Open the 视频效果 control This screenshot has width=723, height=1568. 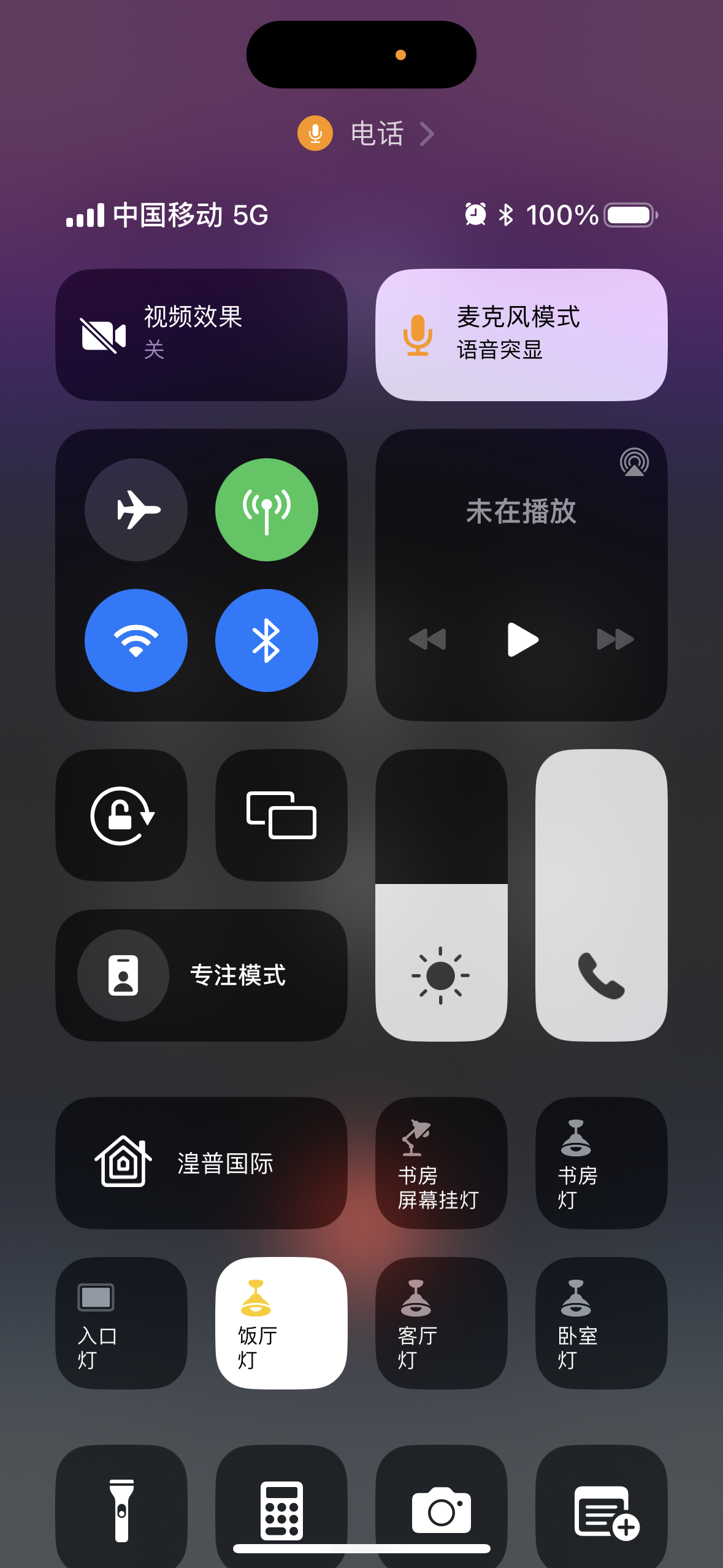tap(201, 335)
